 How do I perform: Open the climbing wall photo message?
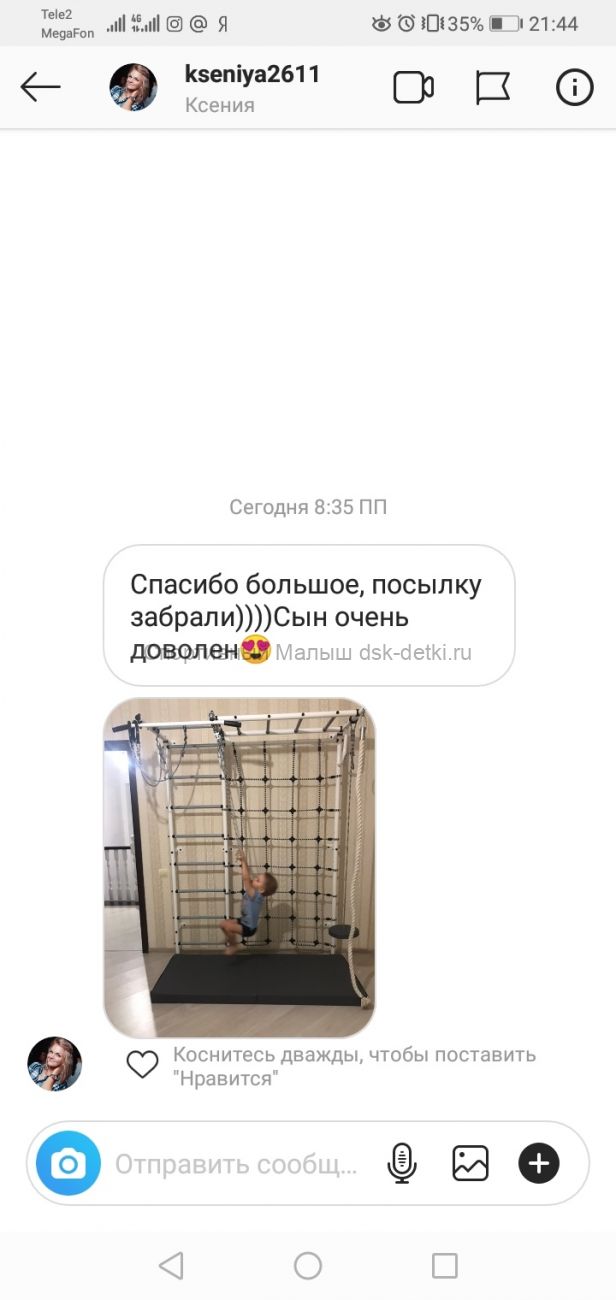click(x=239, y=868)
